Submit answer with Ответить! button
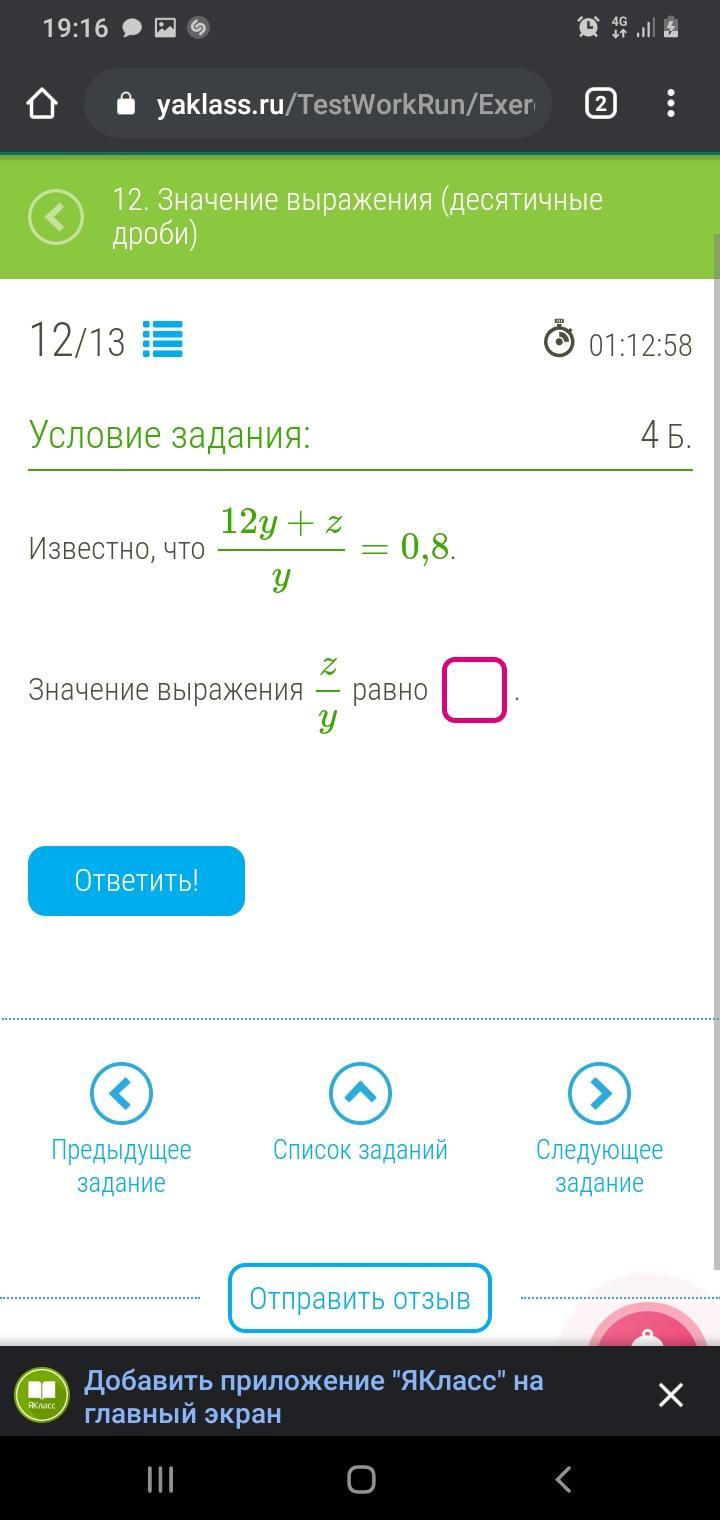The height and width of the screenshot is (1520, 720). coord(136,881)
